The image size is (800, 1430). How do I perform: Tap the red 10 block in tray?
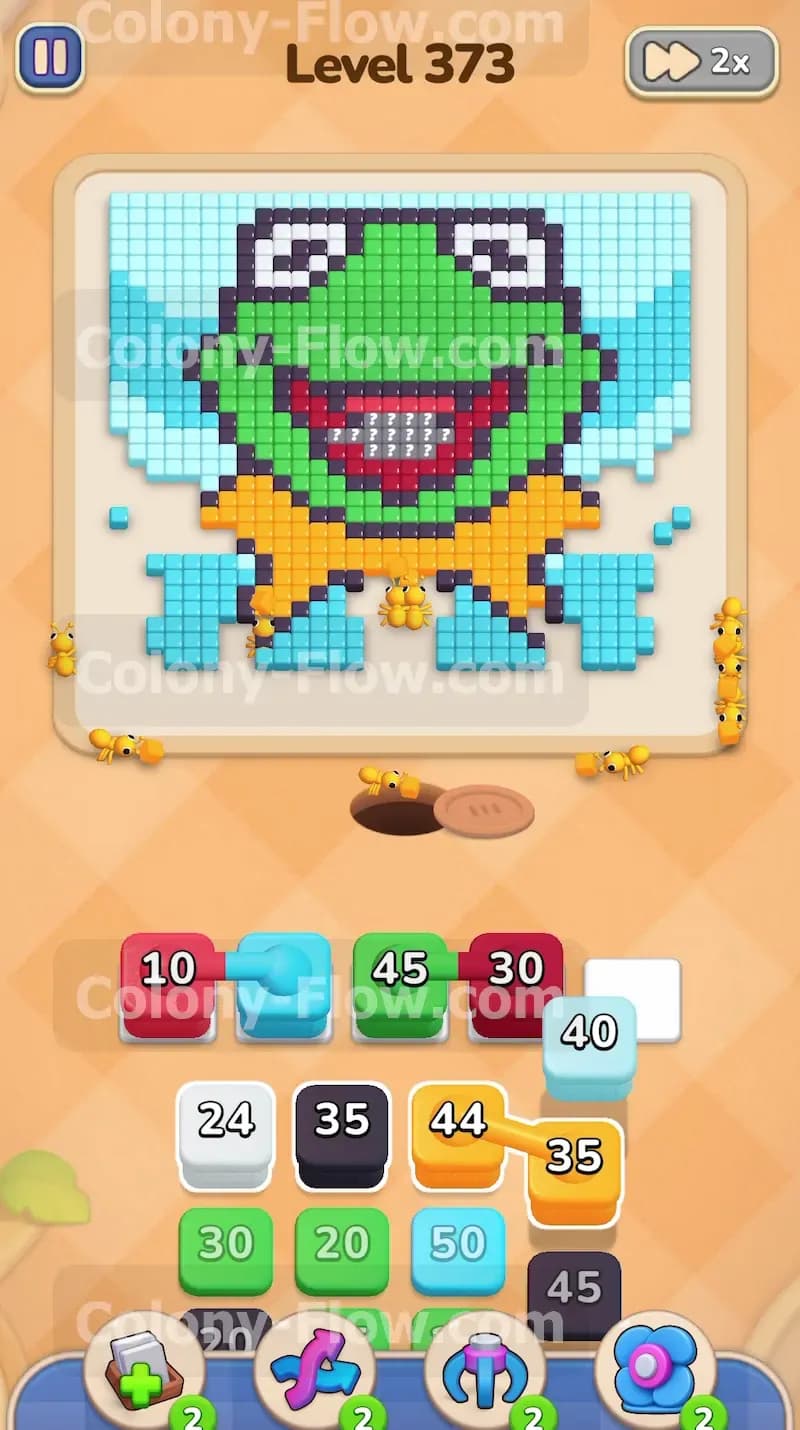(x=168, y=985)
